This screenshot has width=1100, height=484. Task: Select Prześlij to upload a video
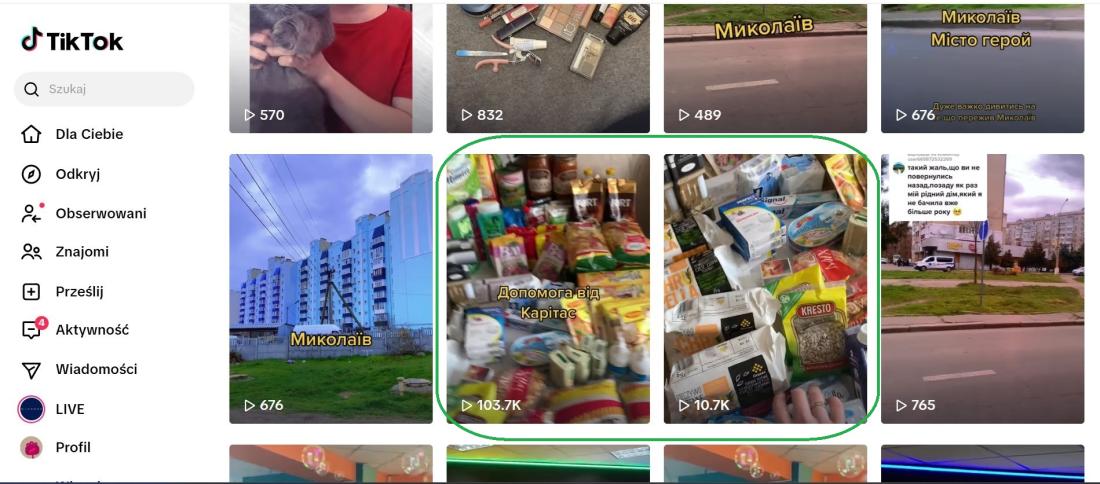pos(79,292)
